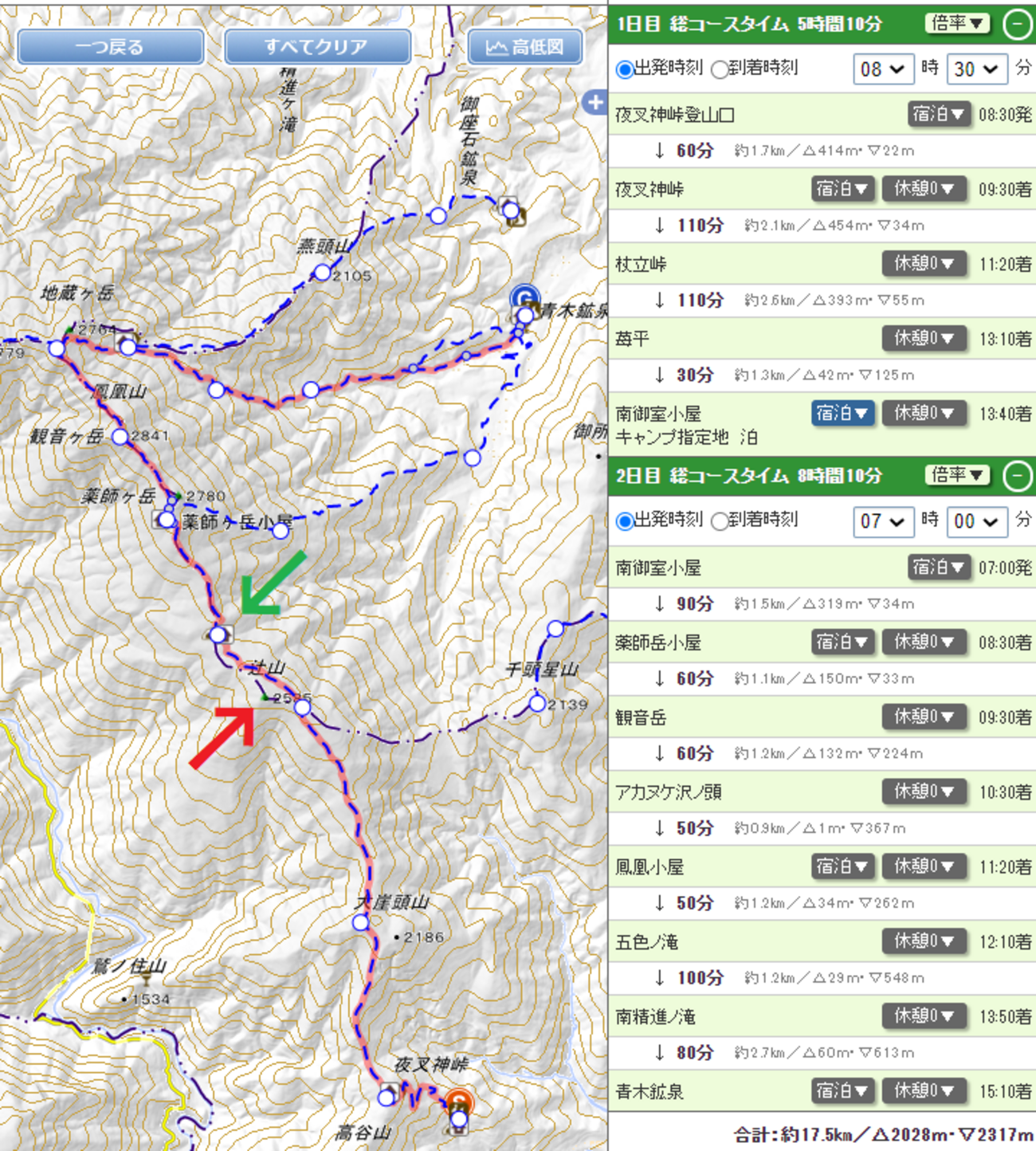Open 宿泊 dropdown for 夜叉神峠登山口
1036x1151 pixels.
tap(938, 115)
